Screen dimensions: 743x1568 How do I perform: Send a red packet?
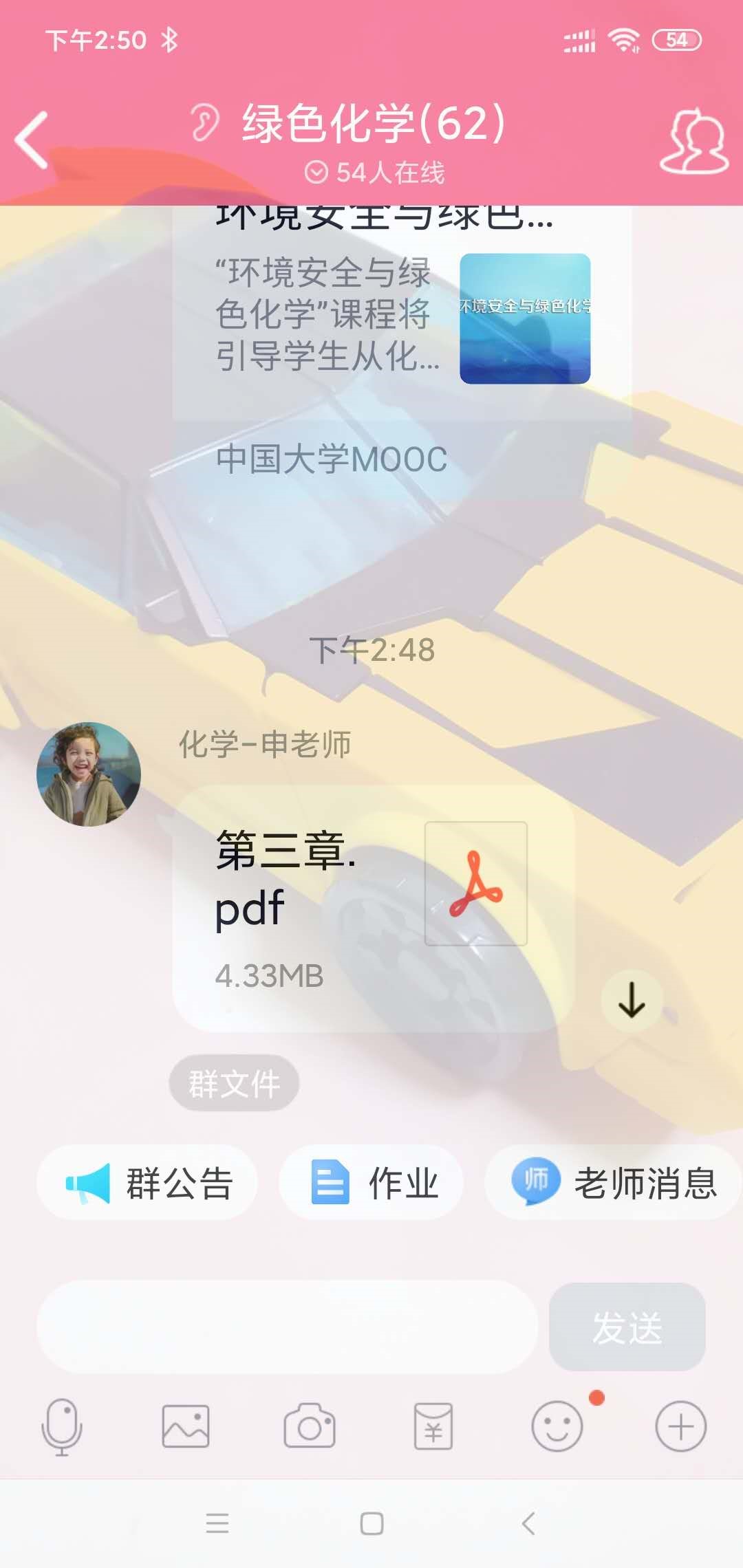tap(433, 1427)
